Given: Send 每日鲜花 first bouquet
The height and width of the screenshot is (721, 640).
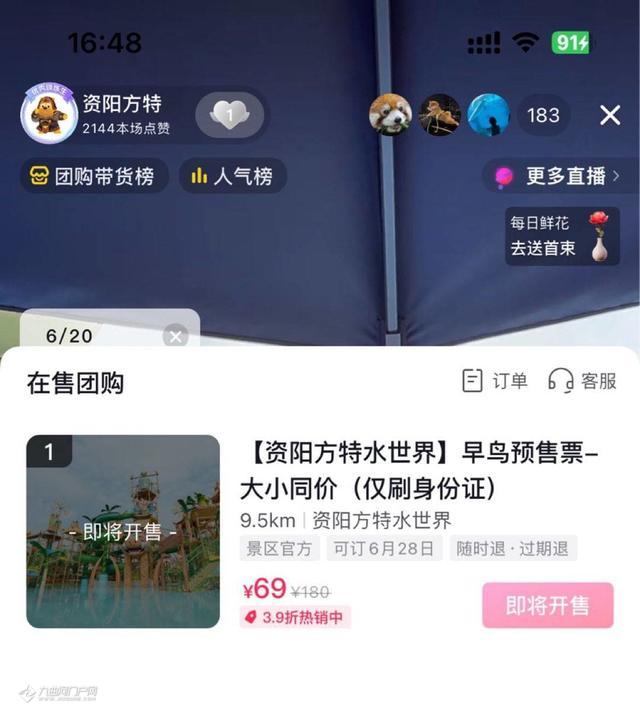Looking at the screenshot, I should coord(561,236).
